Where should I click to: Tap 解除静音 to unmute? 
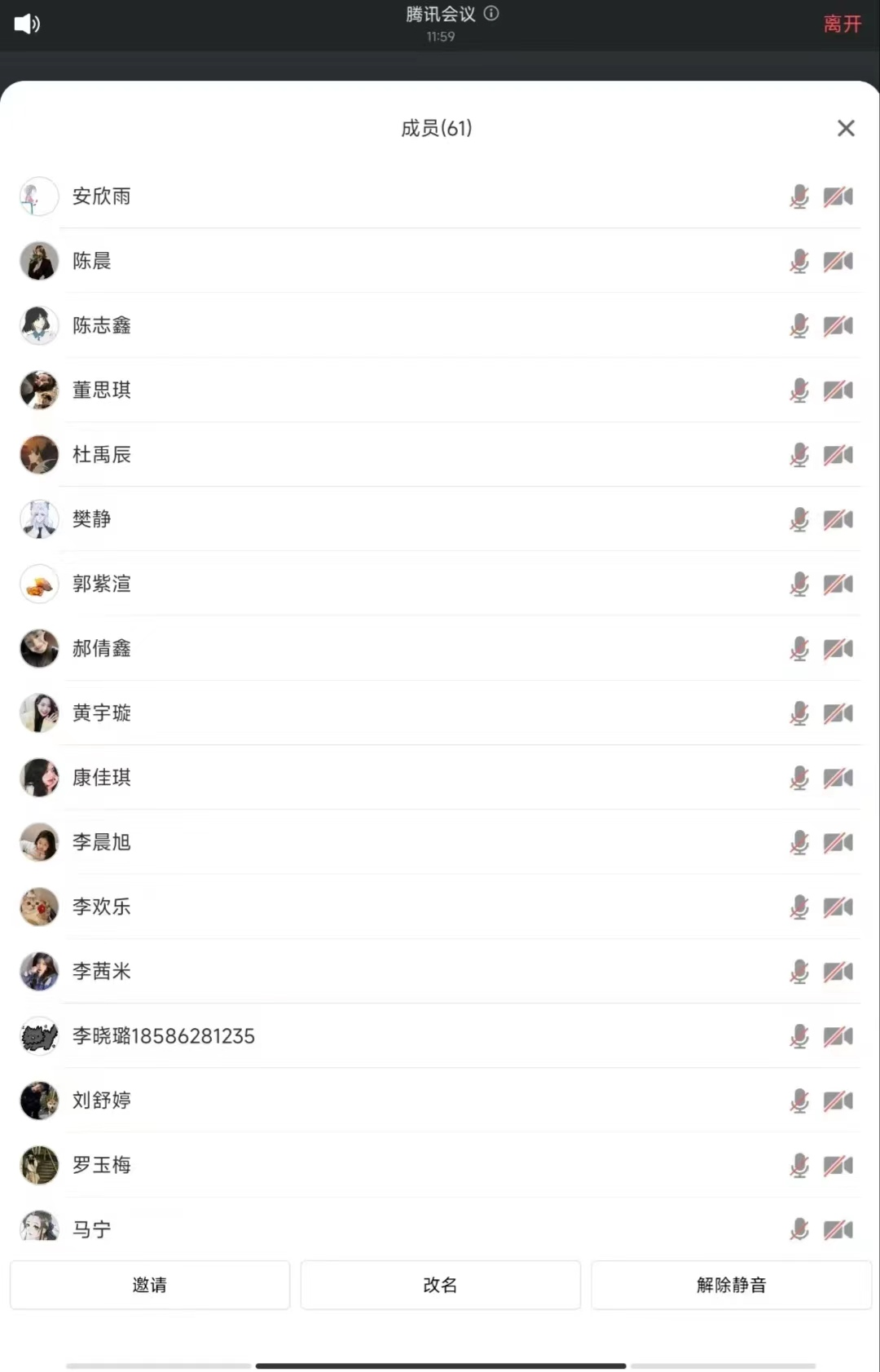point(731,1285)
